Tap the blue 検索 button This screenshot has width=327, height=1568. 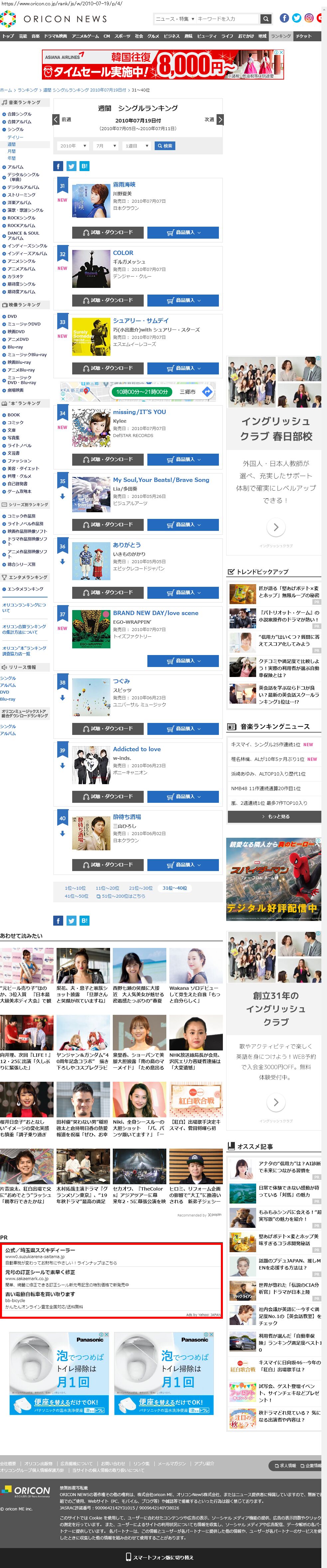click(165, 146)
